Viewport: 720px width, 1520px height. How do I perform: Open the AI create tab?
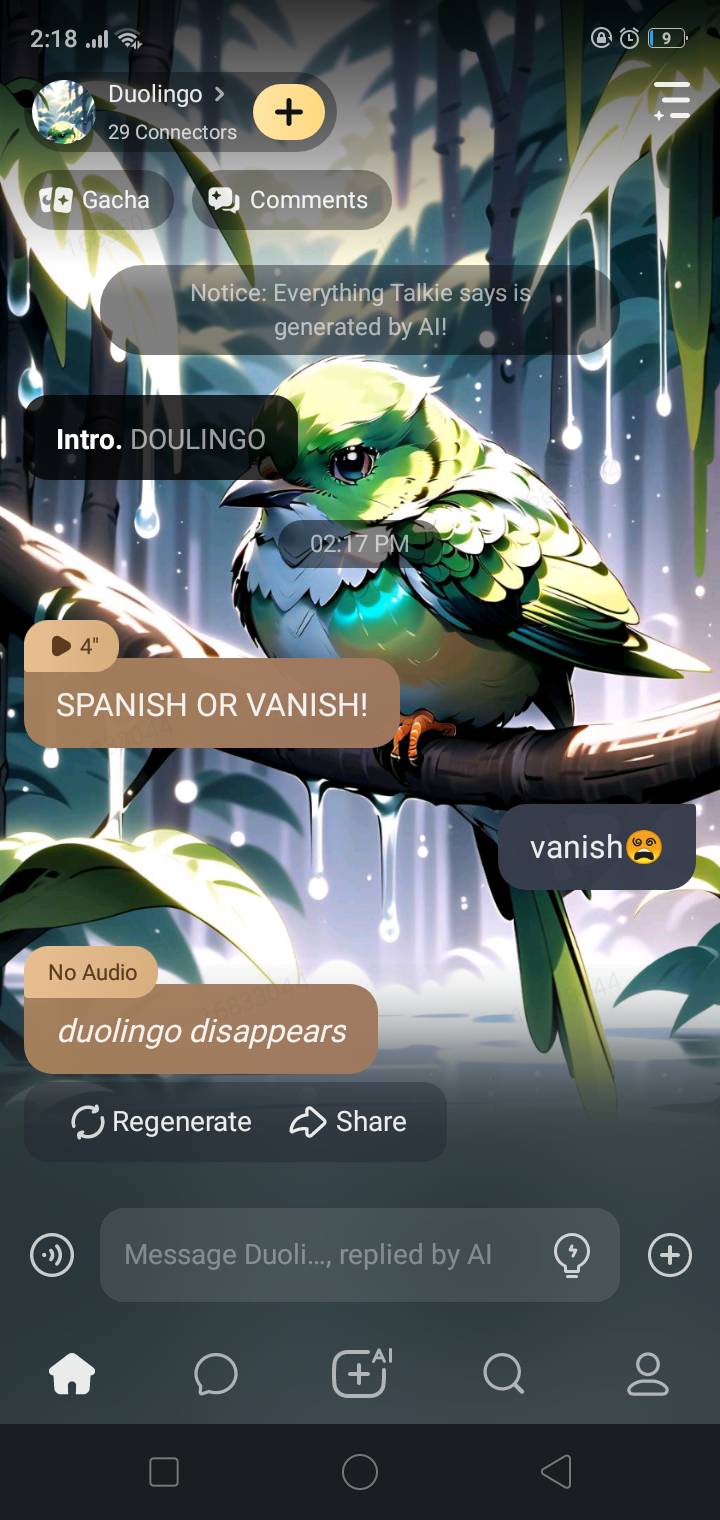pyautogui.click(x=360, y=1374)
